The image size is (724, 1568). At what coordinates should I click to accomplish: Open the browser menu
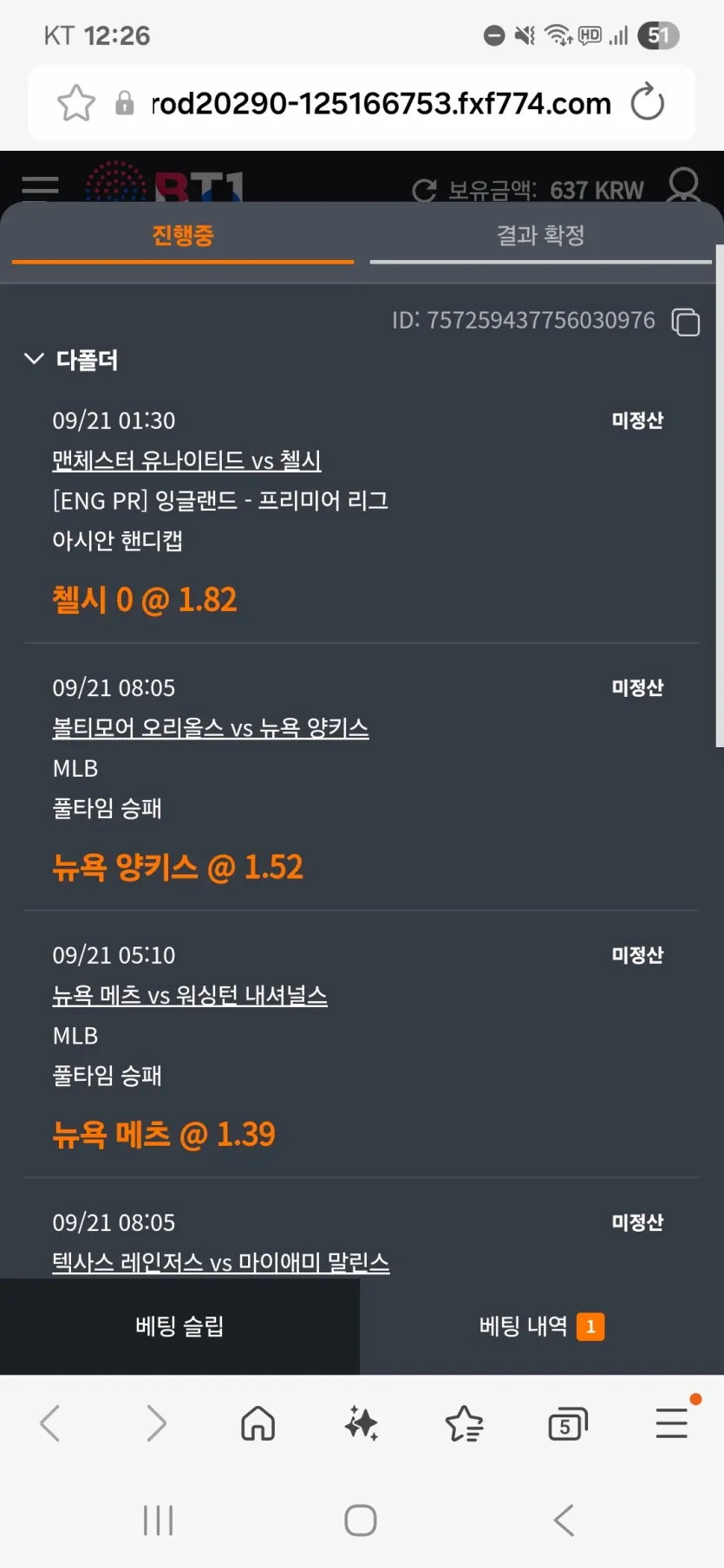[x=672, y=1423]
